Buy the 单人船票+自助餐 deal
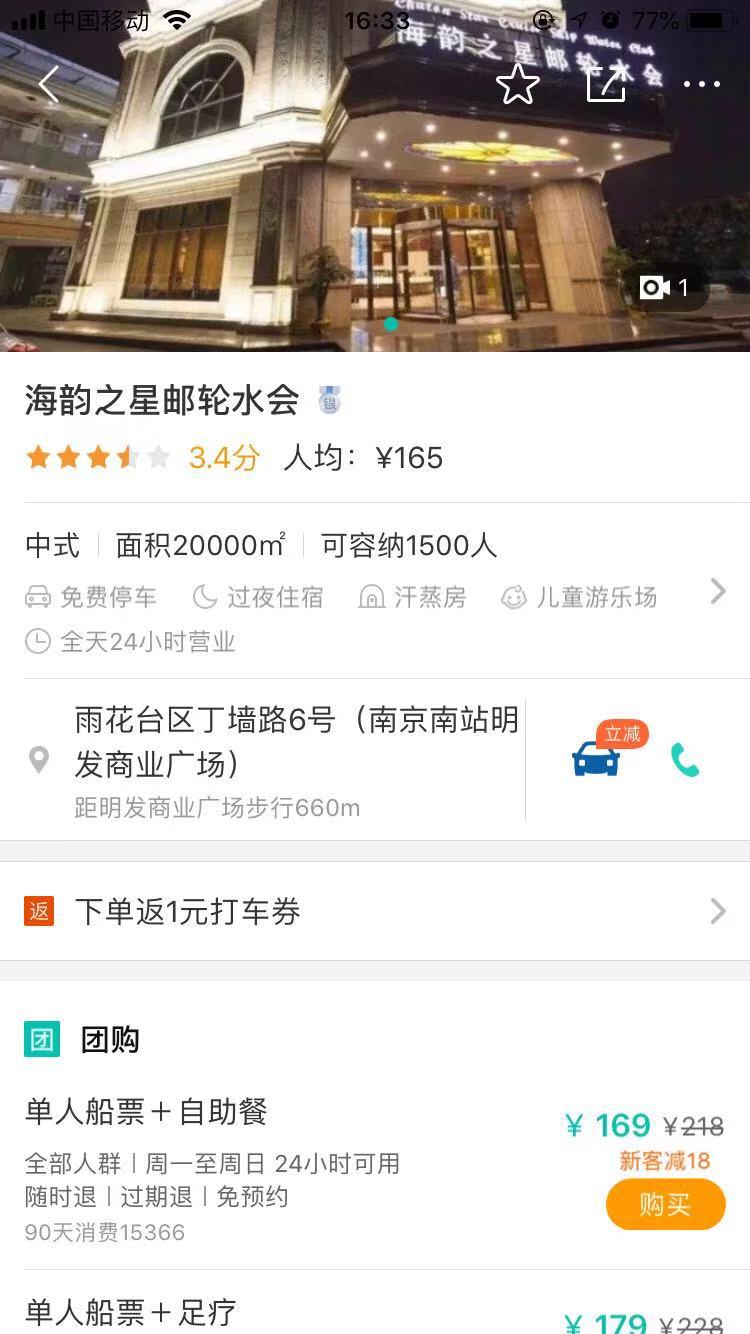Image resolution: width=750 pixels, height=1334 pixels. pyautogui.click(x=665, y=1204)
